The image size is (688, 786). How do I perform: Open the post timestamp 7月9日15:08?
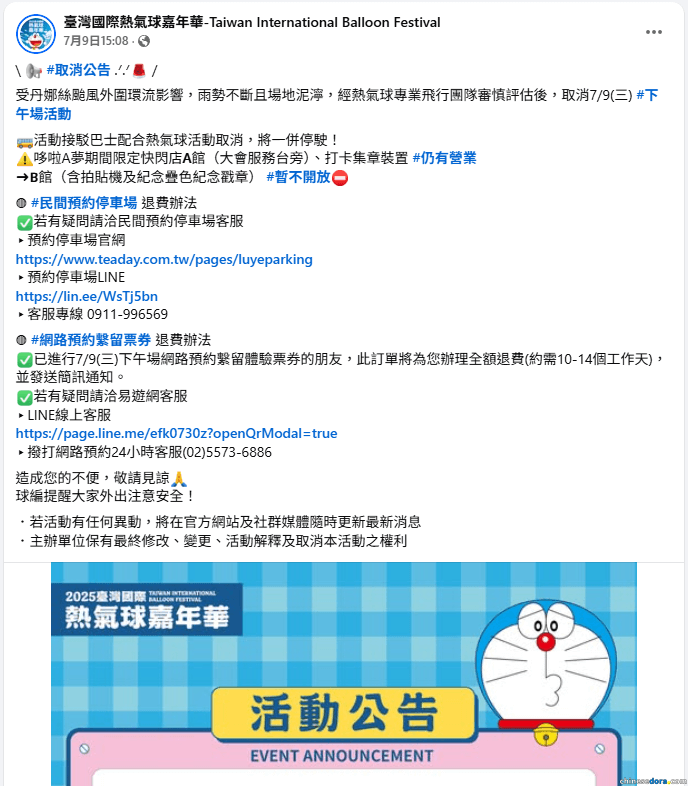[96, 41]
